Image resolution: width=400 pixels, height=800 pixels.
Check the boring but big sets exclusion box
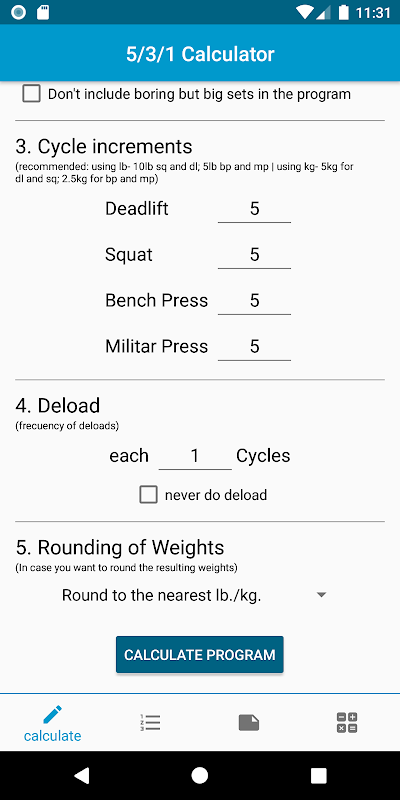tap(31, 94)
